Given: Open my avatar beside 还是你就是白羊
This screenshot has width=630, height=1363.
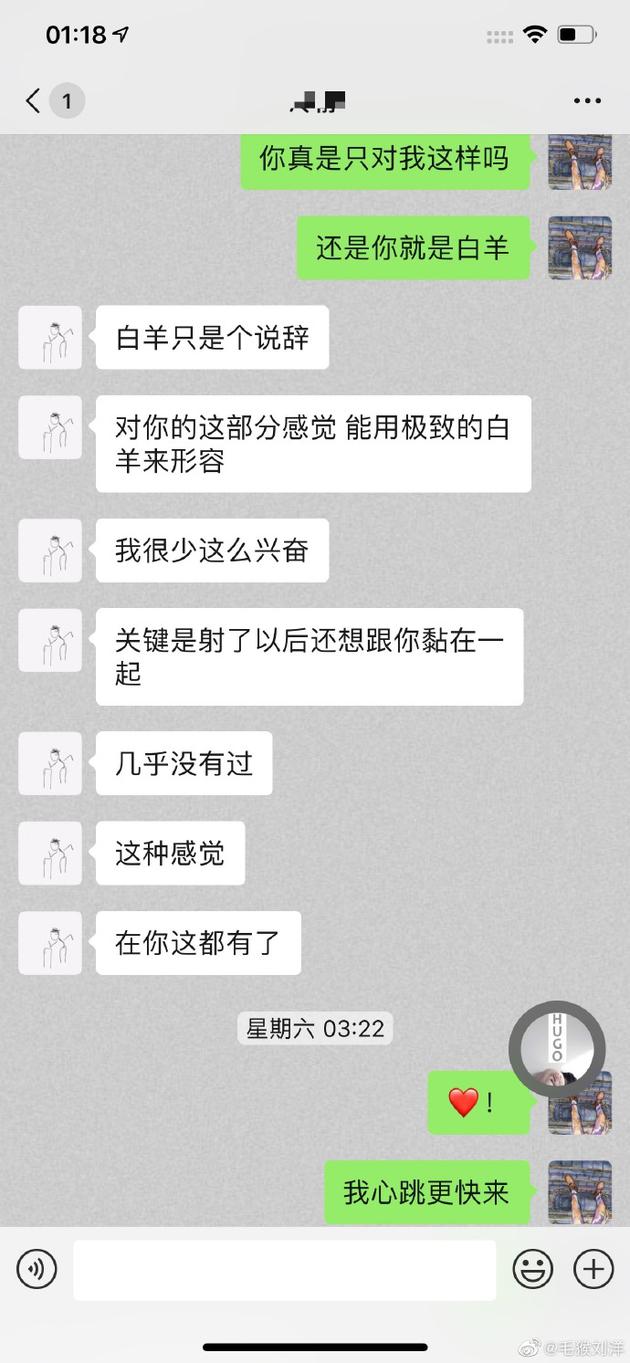Looking at the screenshot, I should 580,248.
